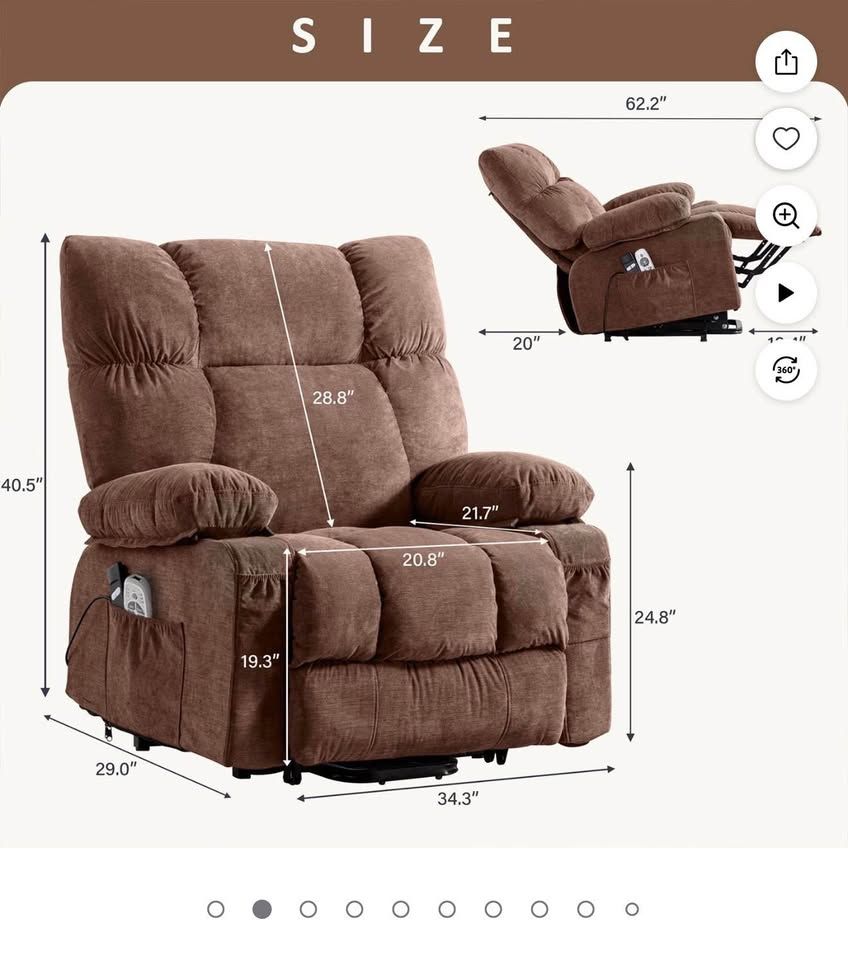Share this recliner product
This screenshot has height=960, width=848.
[786, 61]
